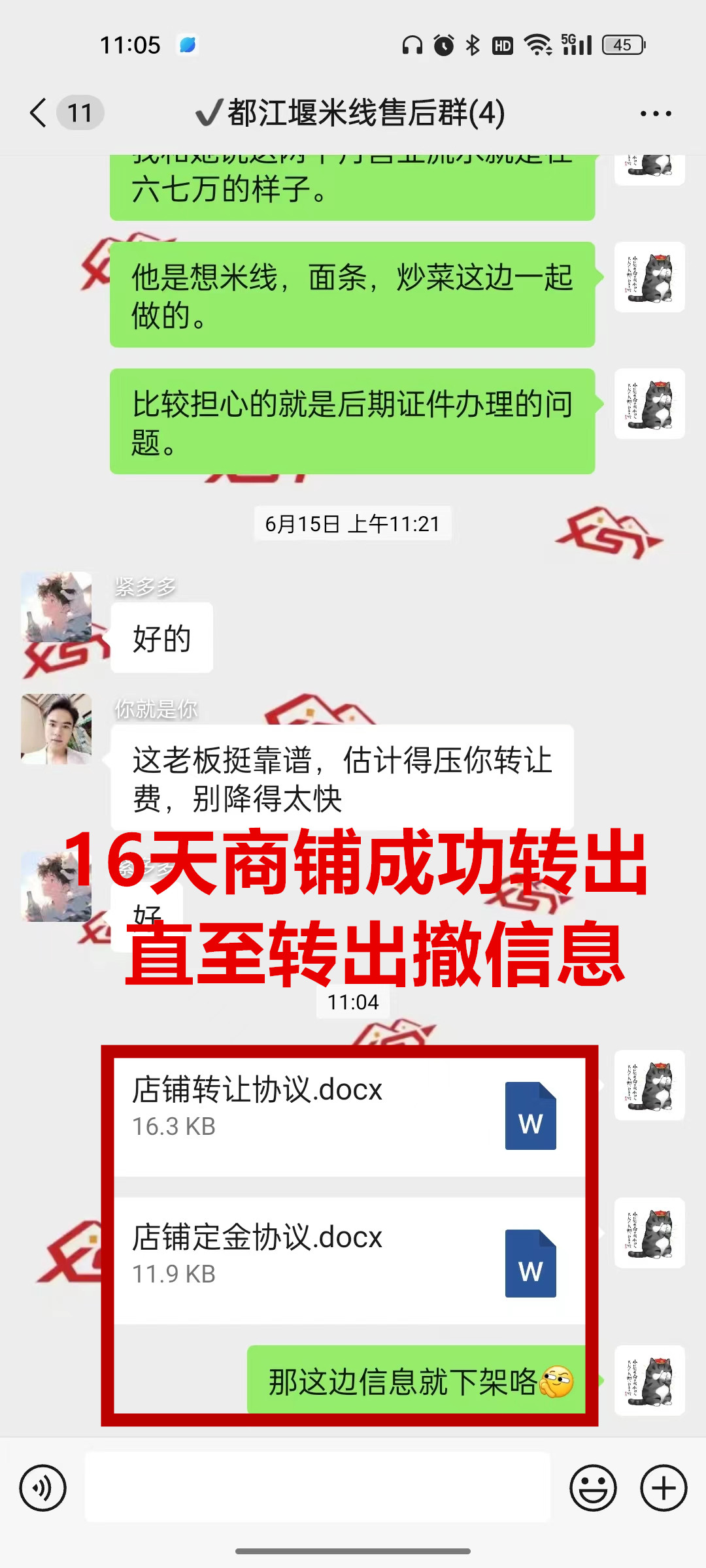Go back to the chat list
Viewport: 706px width, 1568px height.
click(x=39, y=113)
